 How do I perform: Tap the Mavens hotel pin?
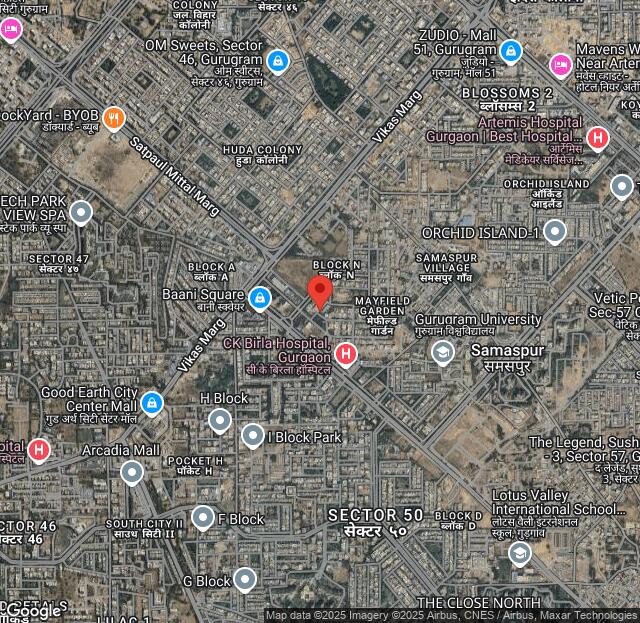click(561, 65)
